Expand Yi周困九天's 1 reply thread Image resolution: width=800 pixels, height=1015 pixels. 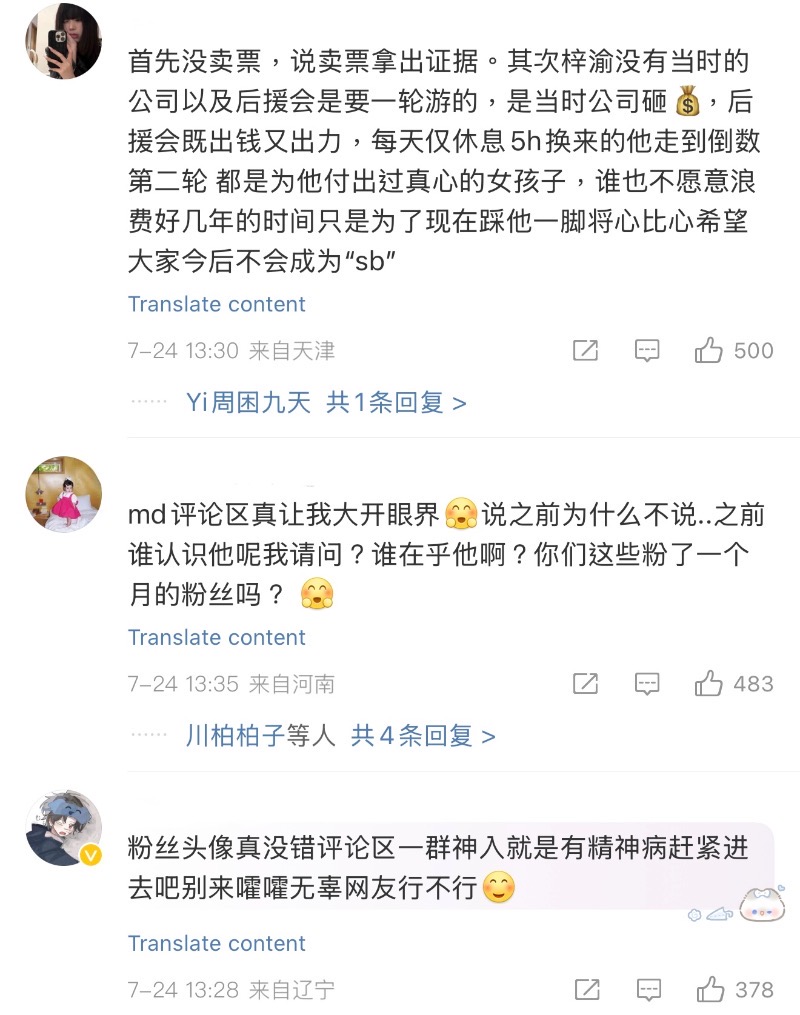click(x=326, y=403)
